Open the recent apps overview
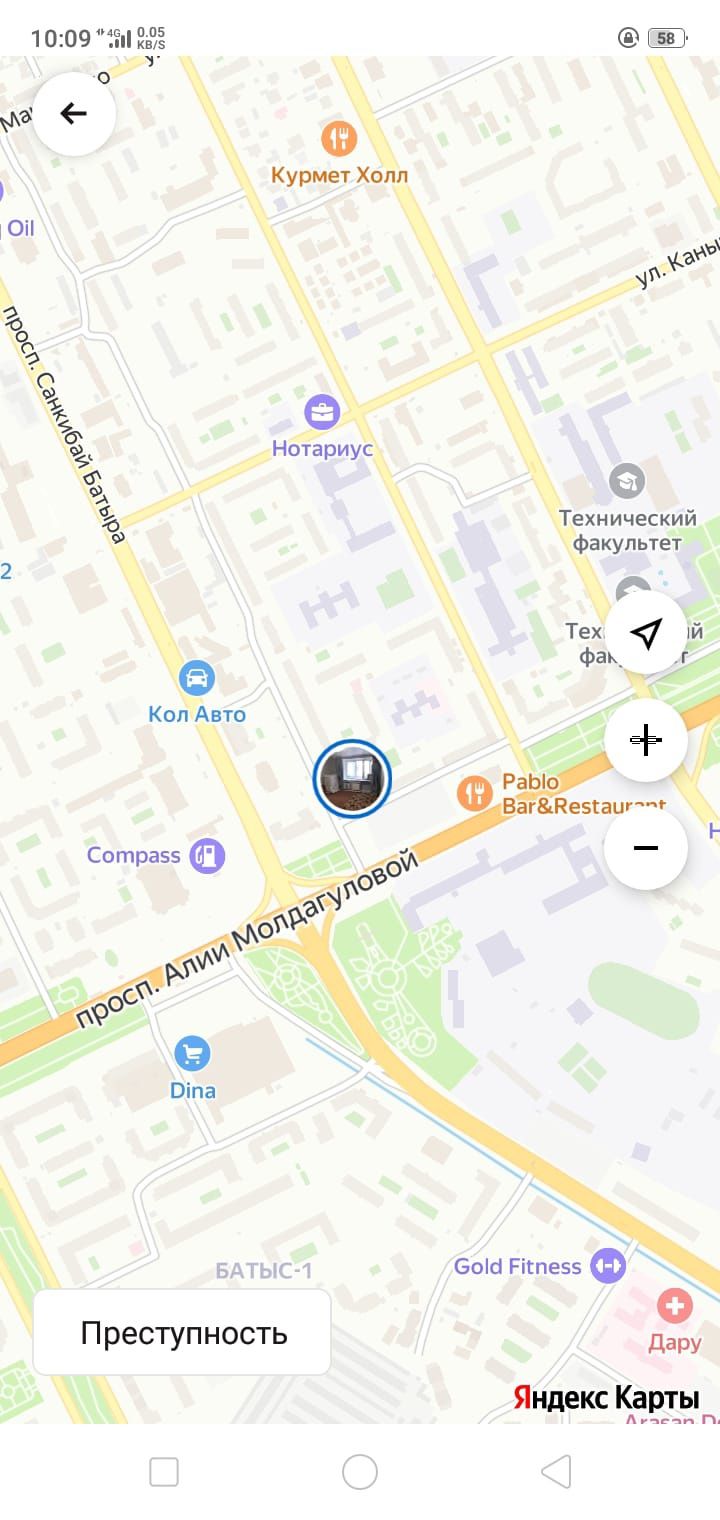The height and width of the screenshot is (1520, 720). coord(164,1472)
